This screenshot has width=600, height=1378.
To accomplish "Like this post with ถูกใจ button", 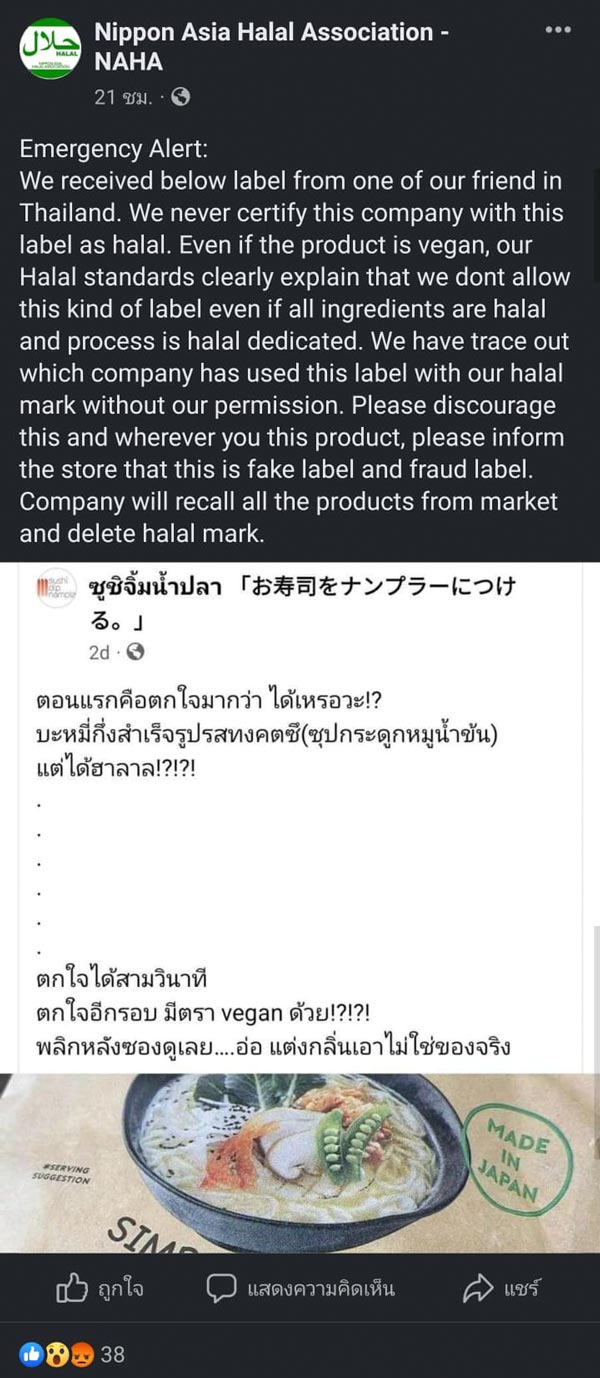I will click(x=99, y=1289).
